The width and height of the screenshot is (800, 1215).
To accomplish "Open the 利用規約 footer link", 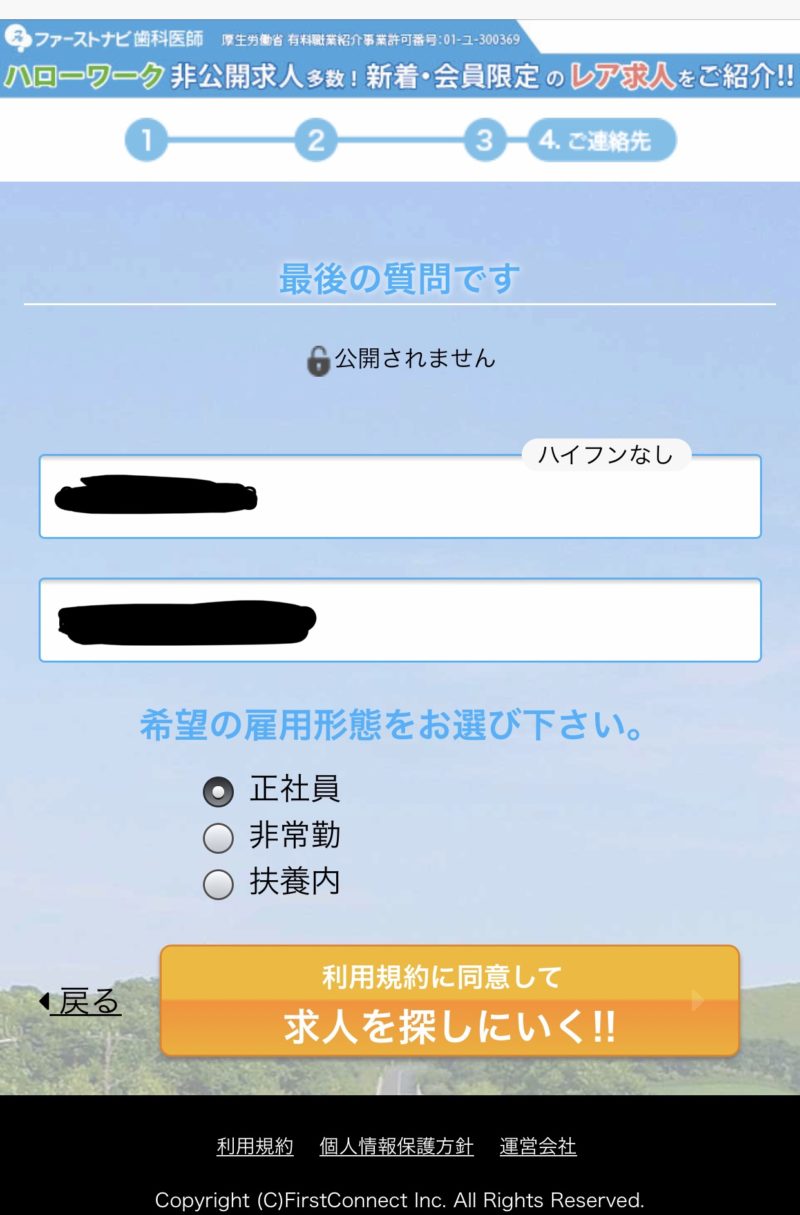I will (255, 1147).
